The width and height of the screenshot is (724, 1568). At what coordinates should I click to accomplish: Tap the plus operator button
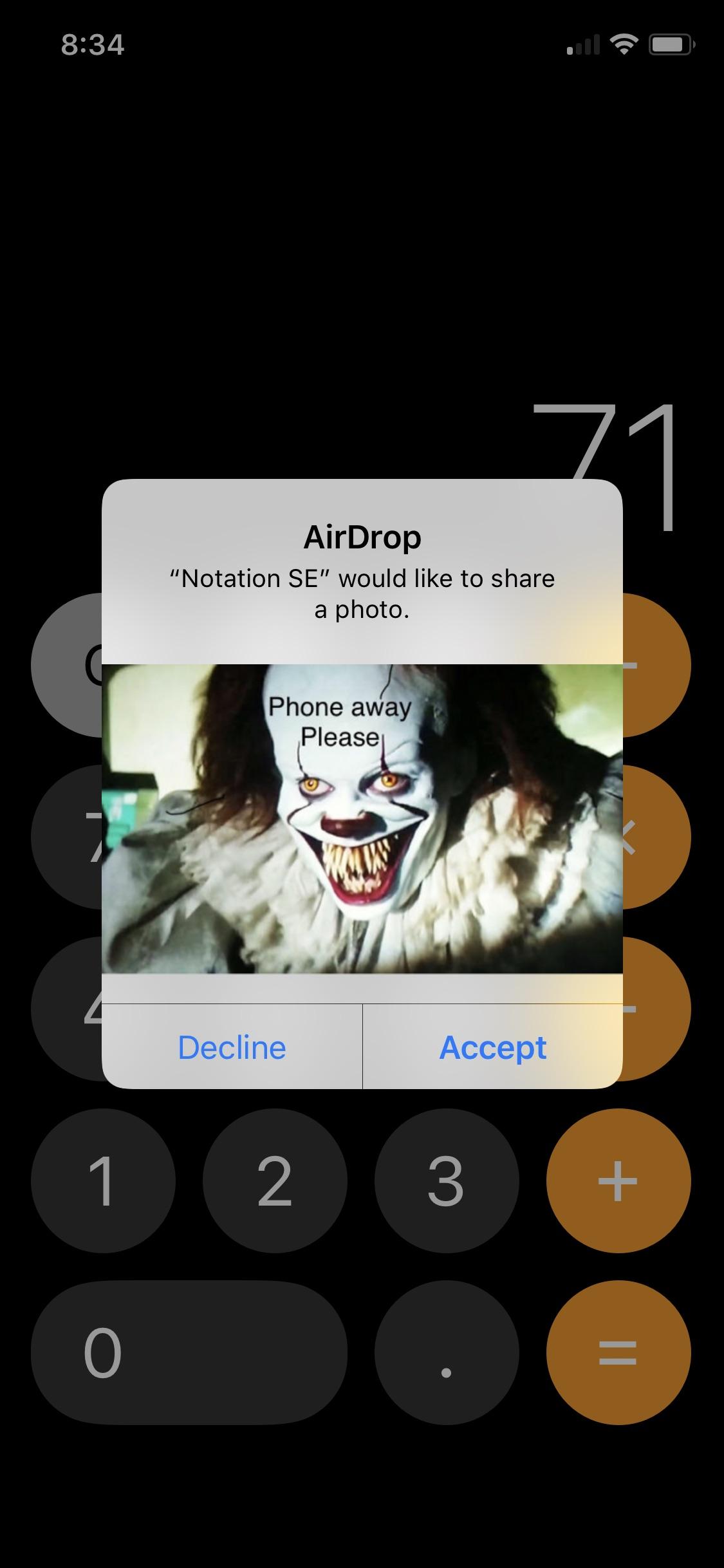coord(617,1182)
